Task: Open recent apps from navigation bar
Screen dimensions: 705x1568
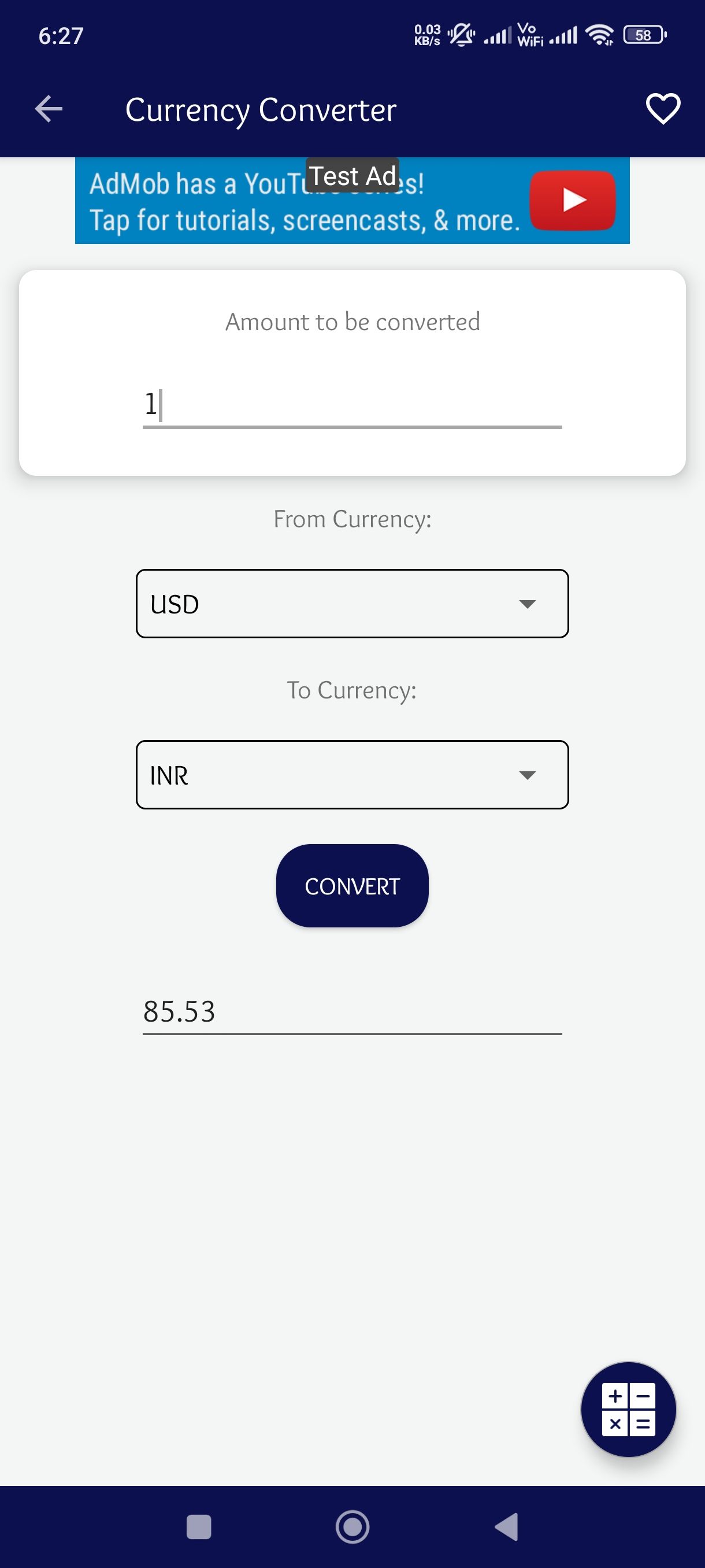Action: click(199, 1526)
